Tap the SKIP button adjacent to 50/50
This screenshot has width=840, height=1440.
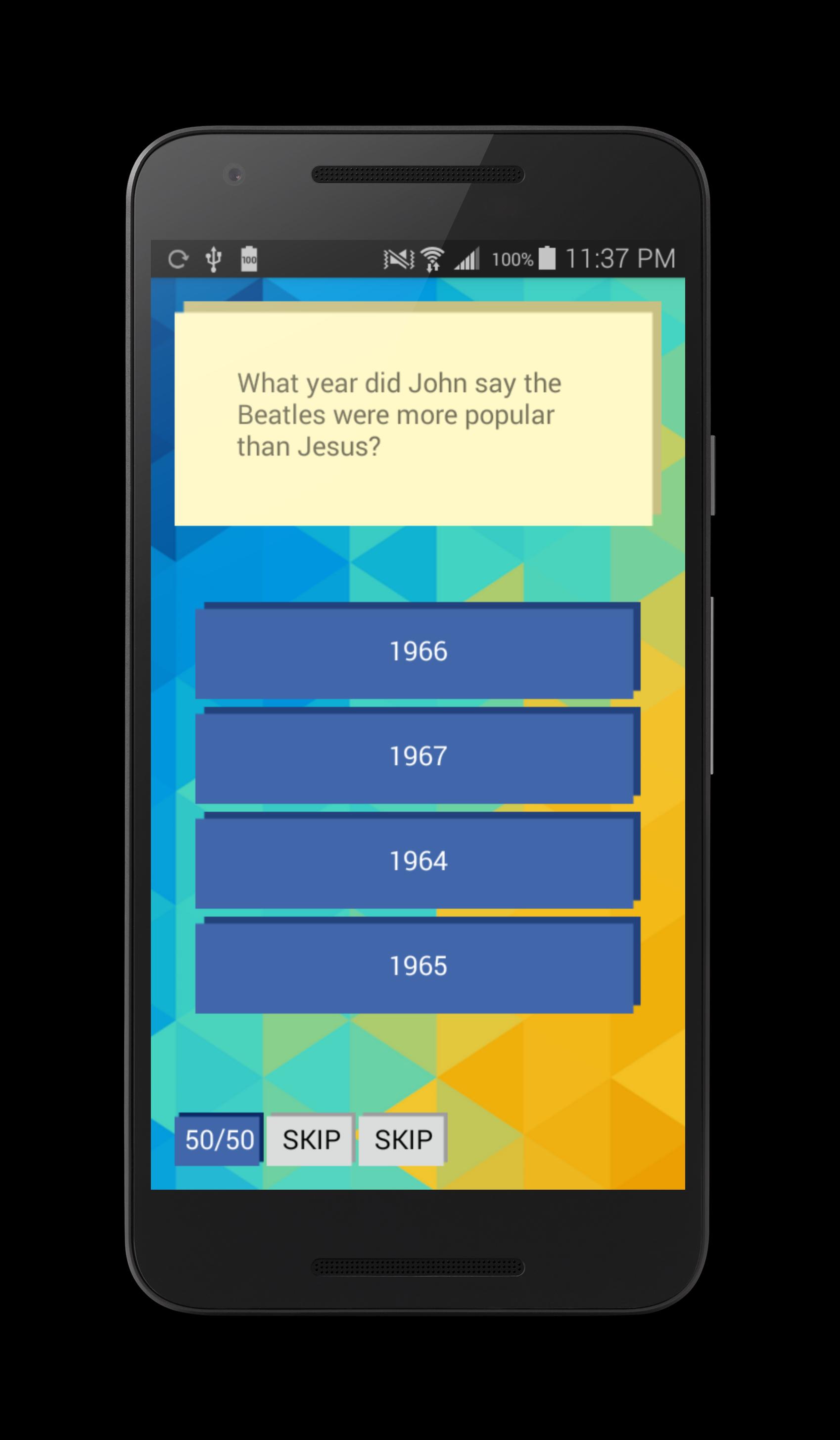pyautogui.click(x=311, y=1140)
